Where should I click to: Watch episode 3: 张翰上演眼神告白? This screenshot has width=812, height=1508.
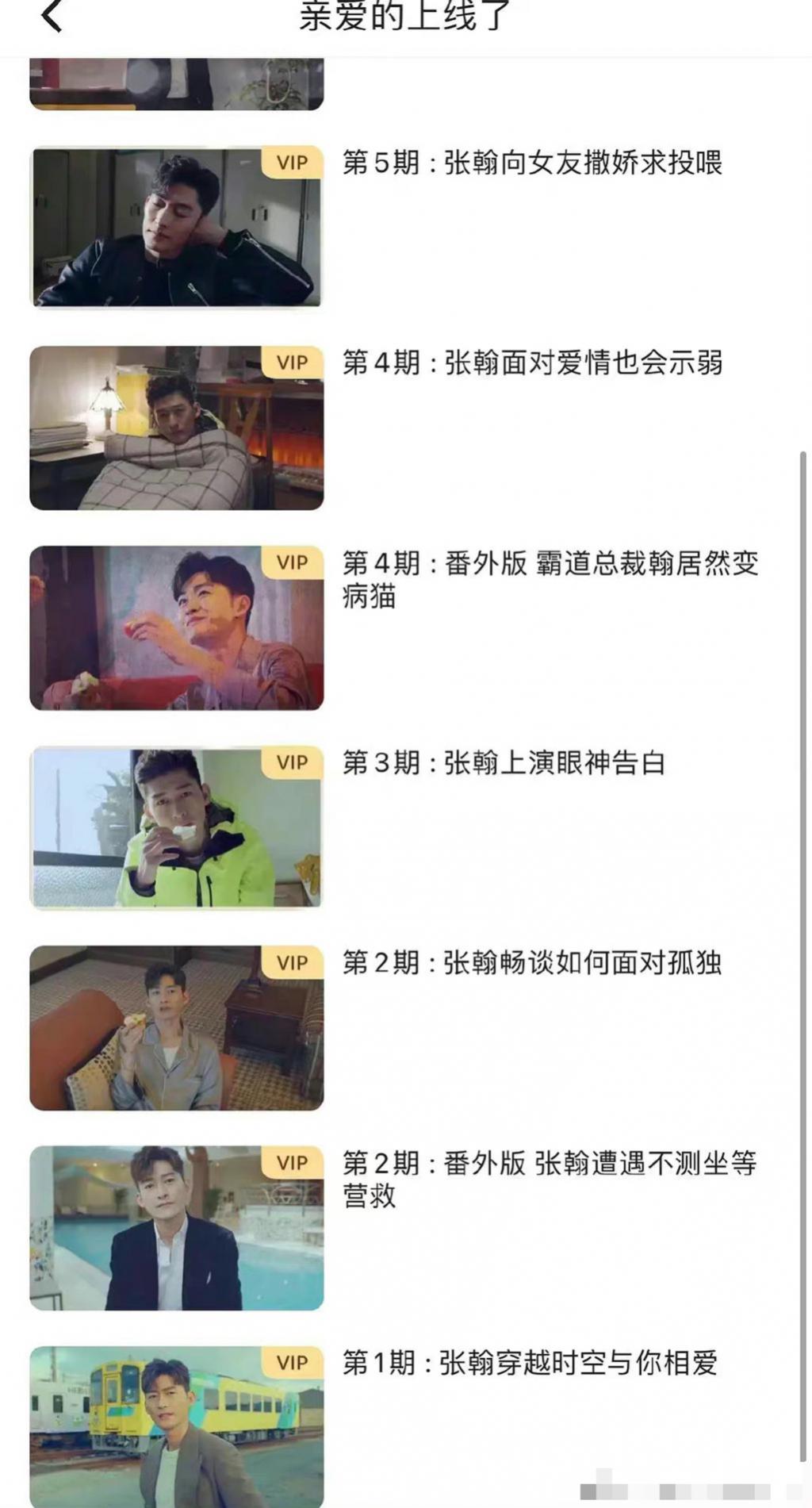pos(176,827)
